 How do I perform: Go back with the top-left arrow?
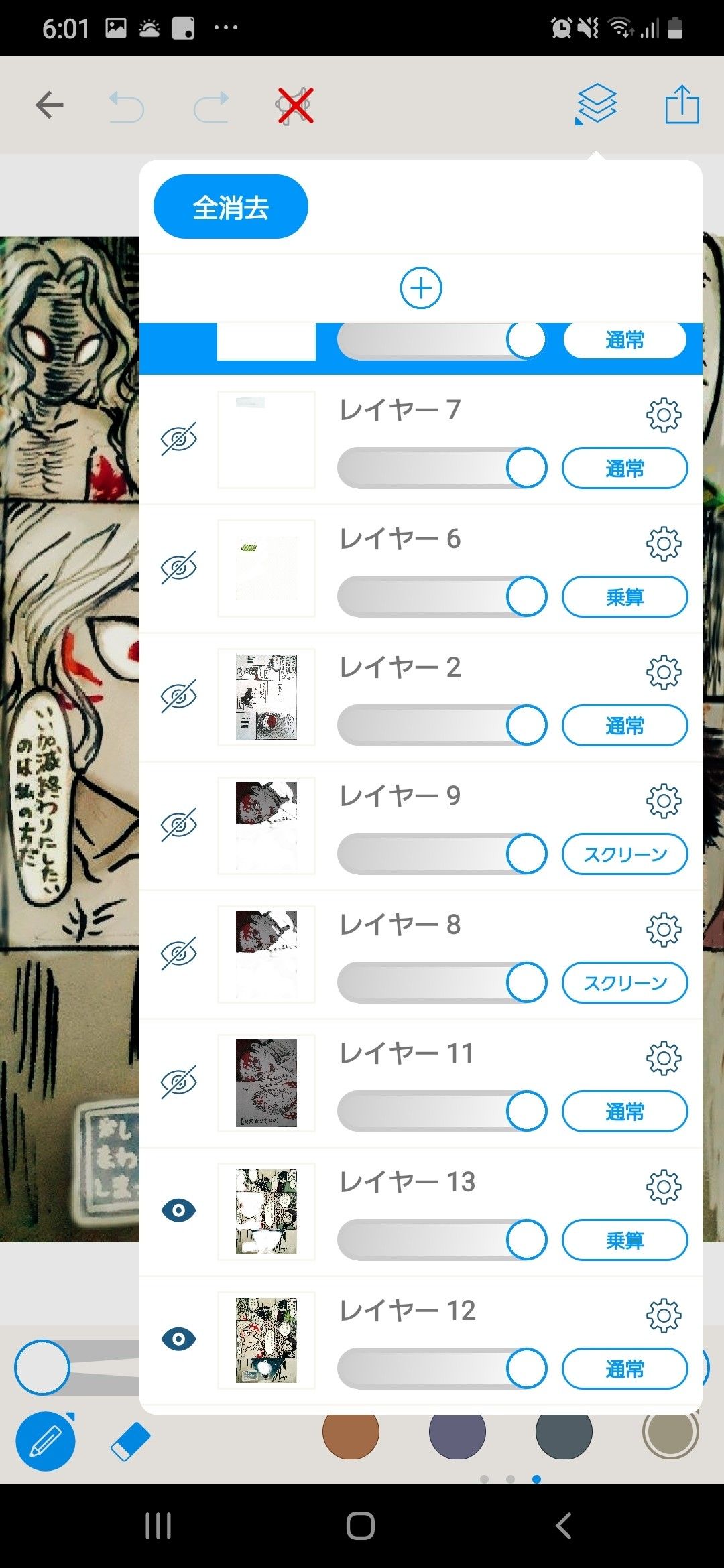[50, 106]
